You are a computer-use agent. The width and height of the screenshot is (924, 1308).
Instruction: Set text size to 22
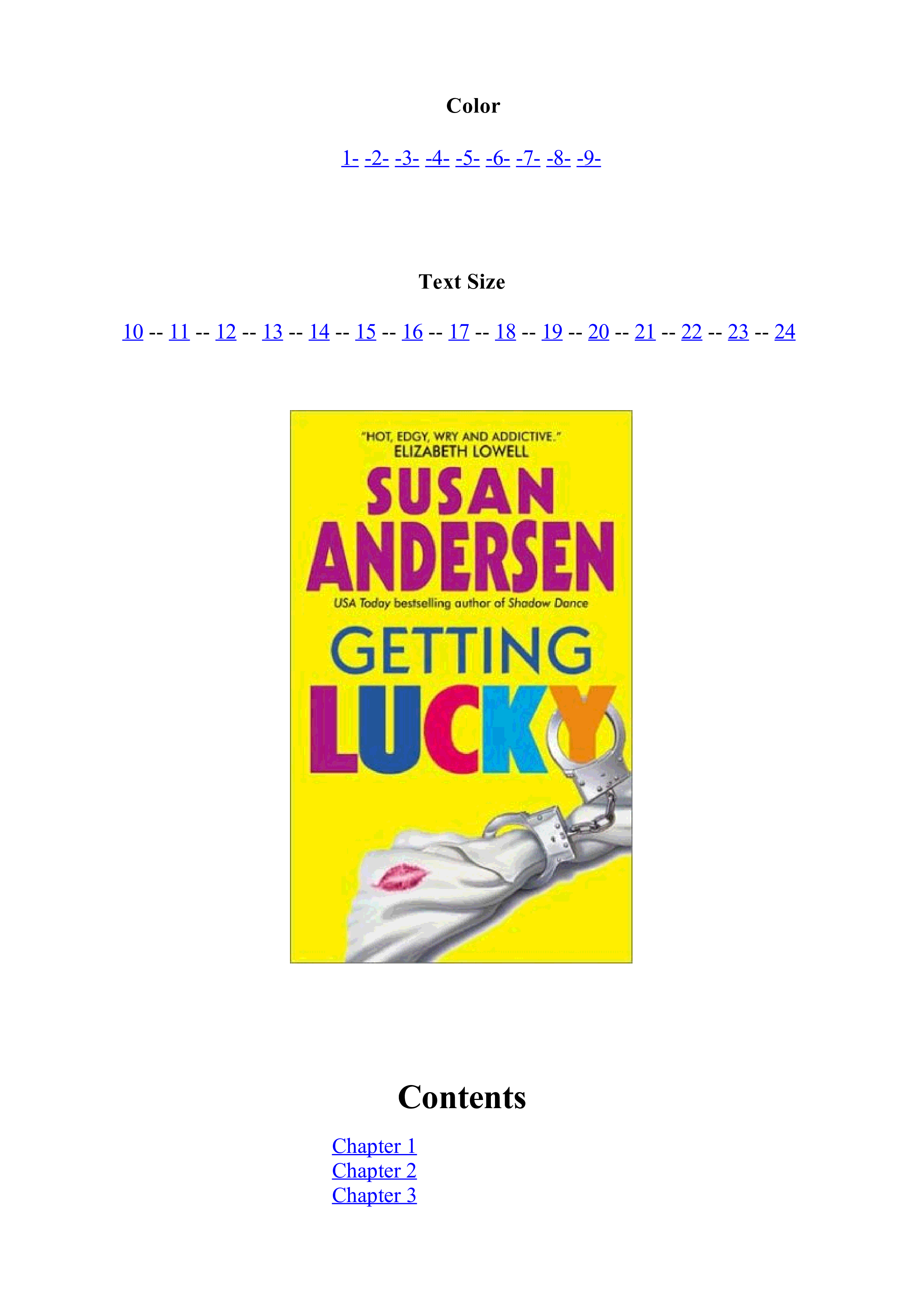(691, 331)
